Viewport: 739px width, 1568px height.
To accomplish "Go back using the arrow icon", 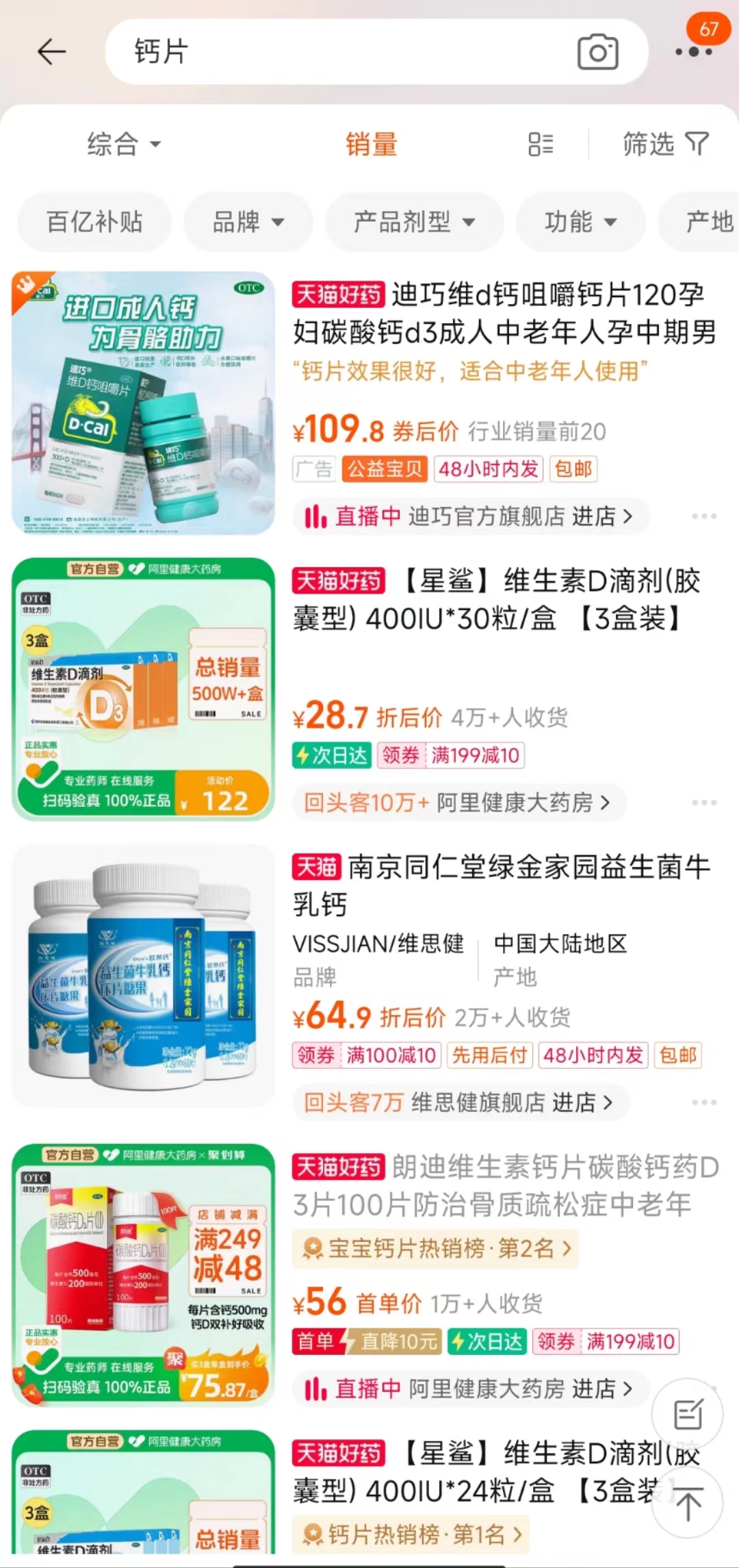I will (51, 51).
